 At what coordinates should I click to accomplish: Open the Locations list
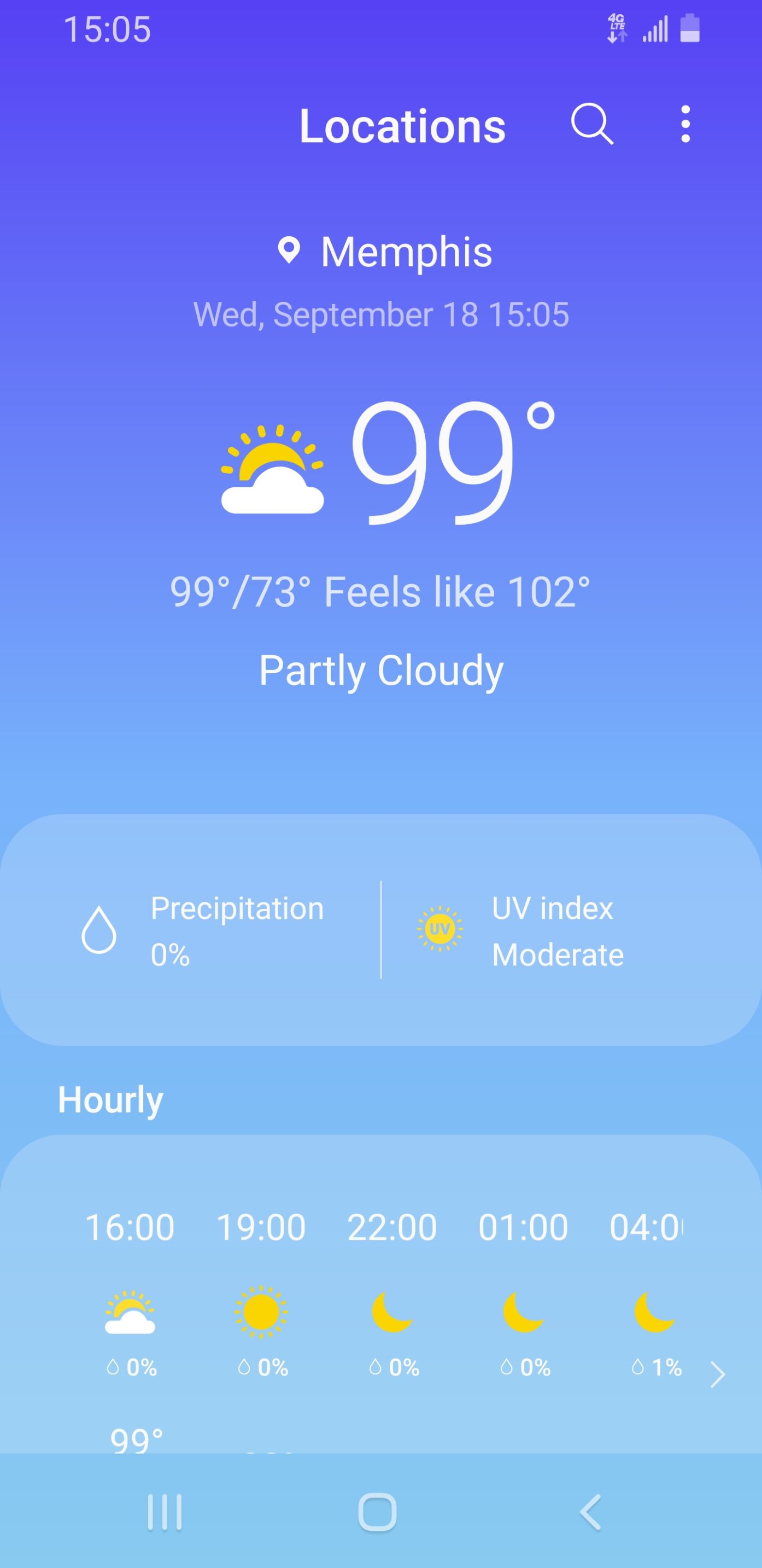(402, 126)
